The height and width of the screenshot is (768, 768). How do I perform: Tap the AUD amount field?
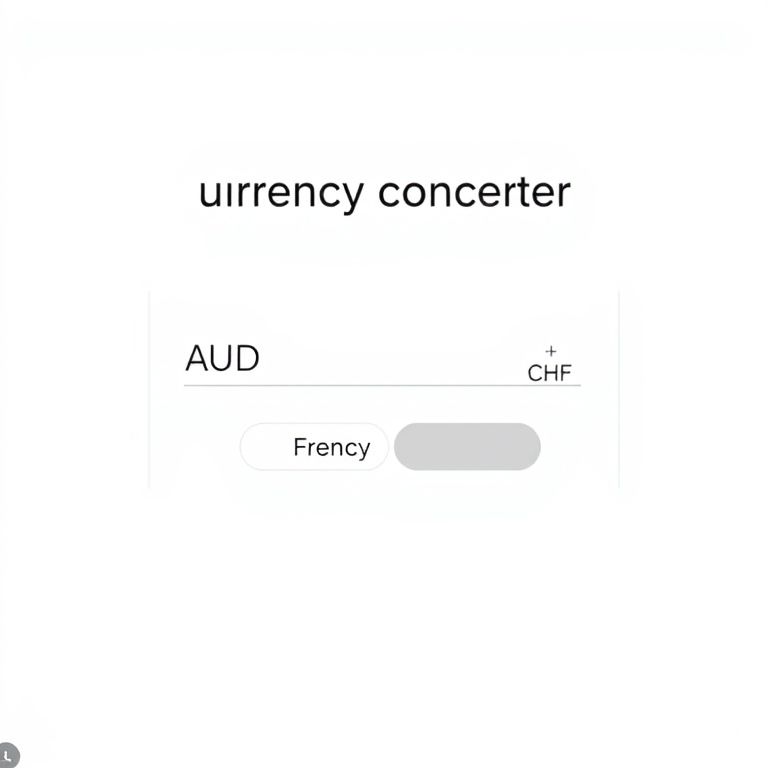[x=340, y=359]
